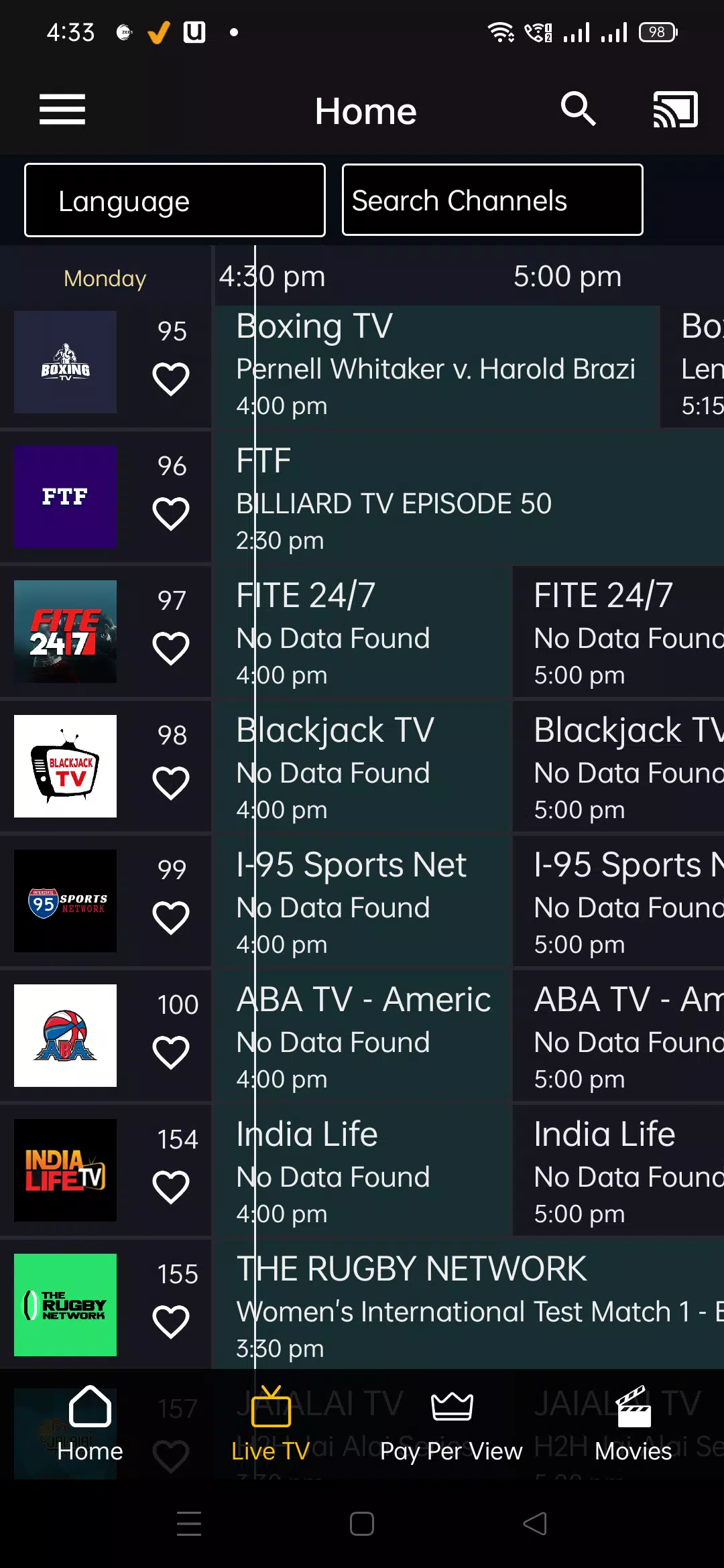Image resolution: width=724 pixels, height=1568 pixels.
Task: Open Pay Per View section
Action: pyautogui.click(x=451, y=1421)
